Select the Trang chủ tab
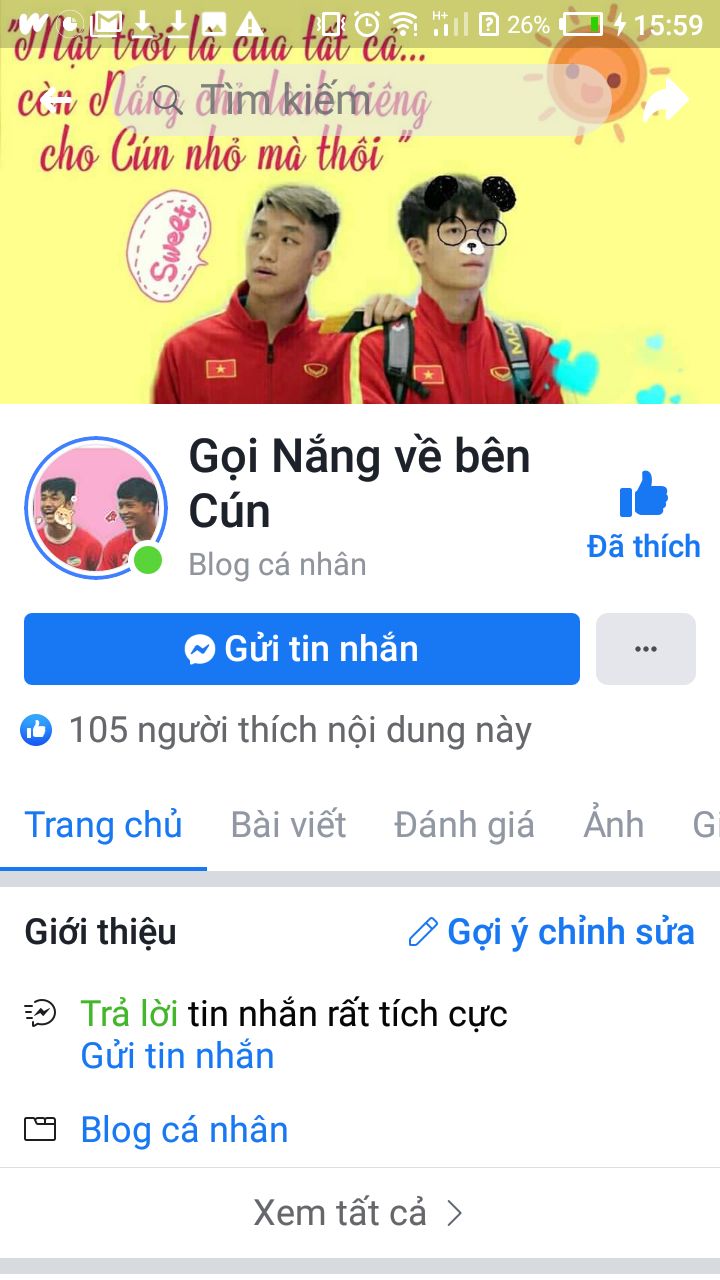This screenshot has height=1280, width=720. (x=103, y=825)
